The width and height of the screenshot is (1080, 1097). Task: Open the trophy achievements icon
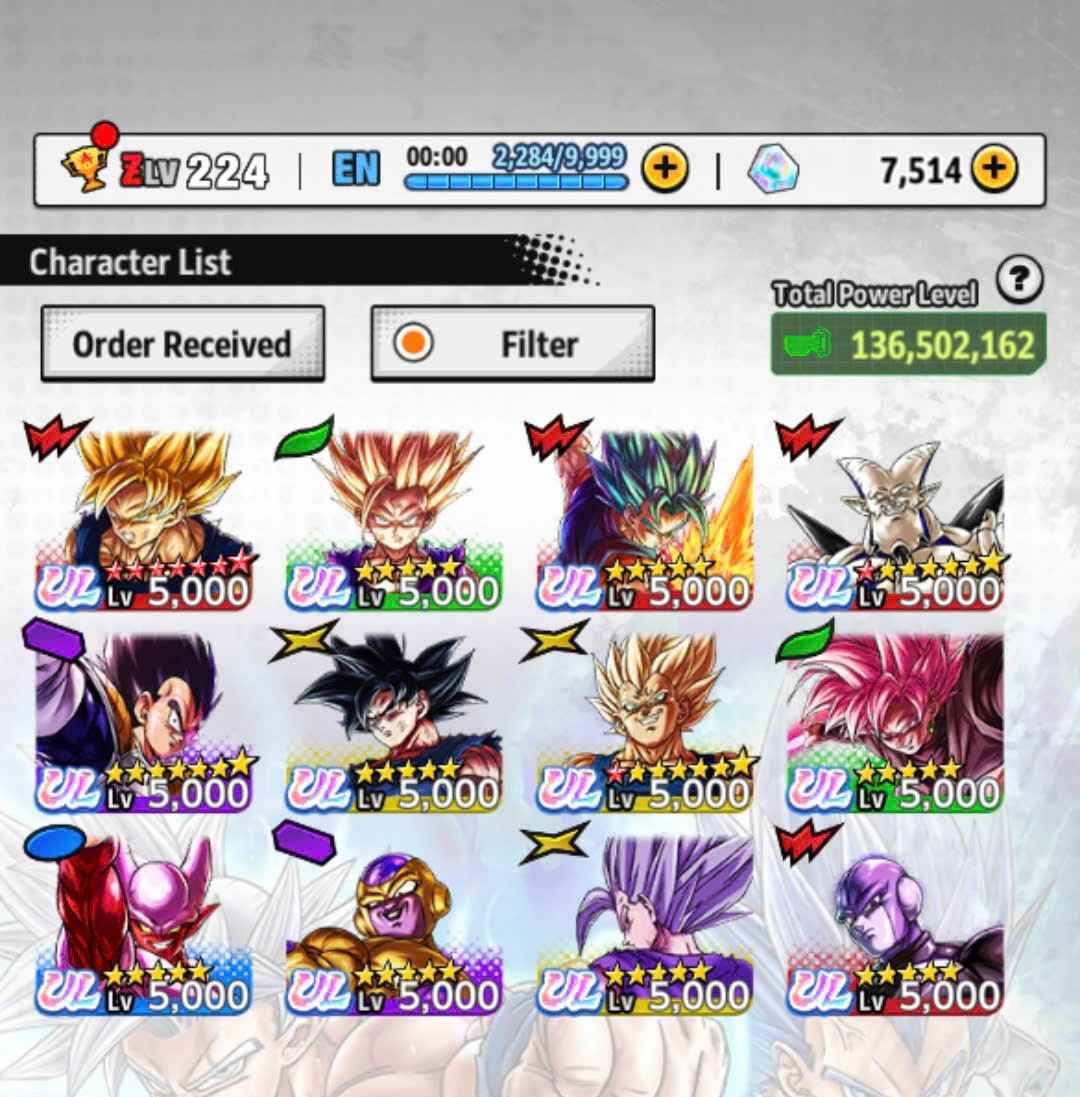tap(86, 167)
